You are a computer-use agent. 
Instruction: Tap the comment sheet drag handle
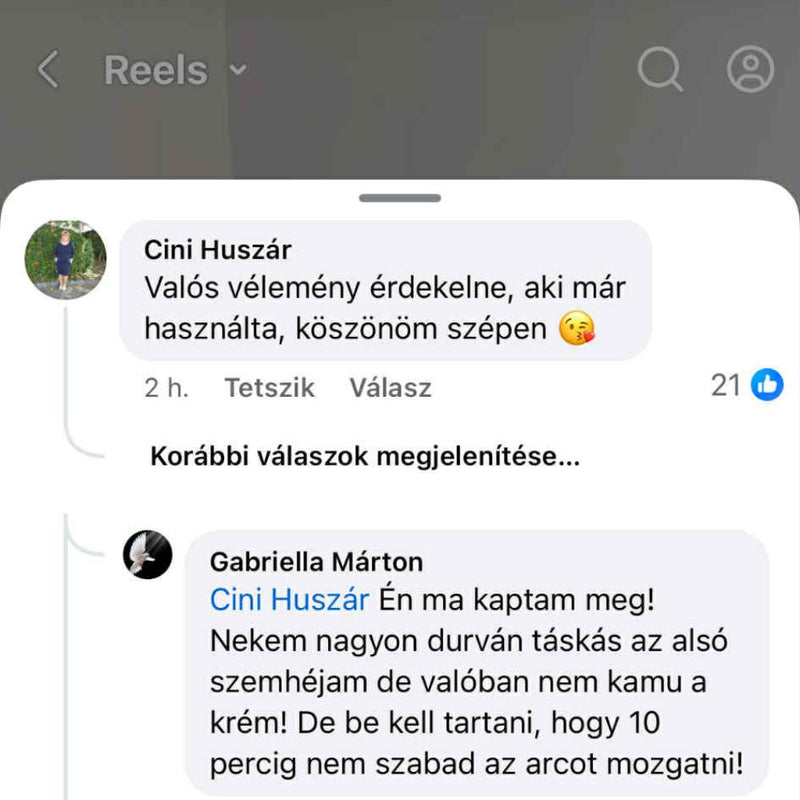(400, 198)
